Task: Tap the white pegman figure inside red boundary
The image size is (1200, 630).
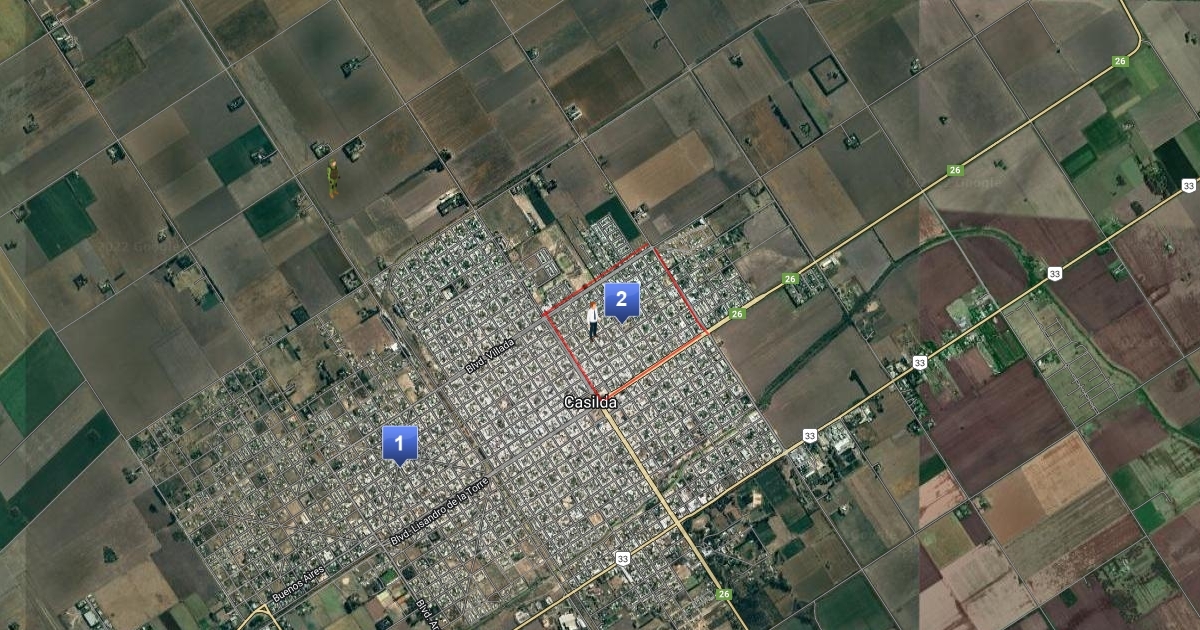Action: pyautogui.click(x=593, y=318)
